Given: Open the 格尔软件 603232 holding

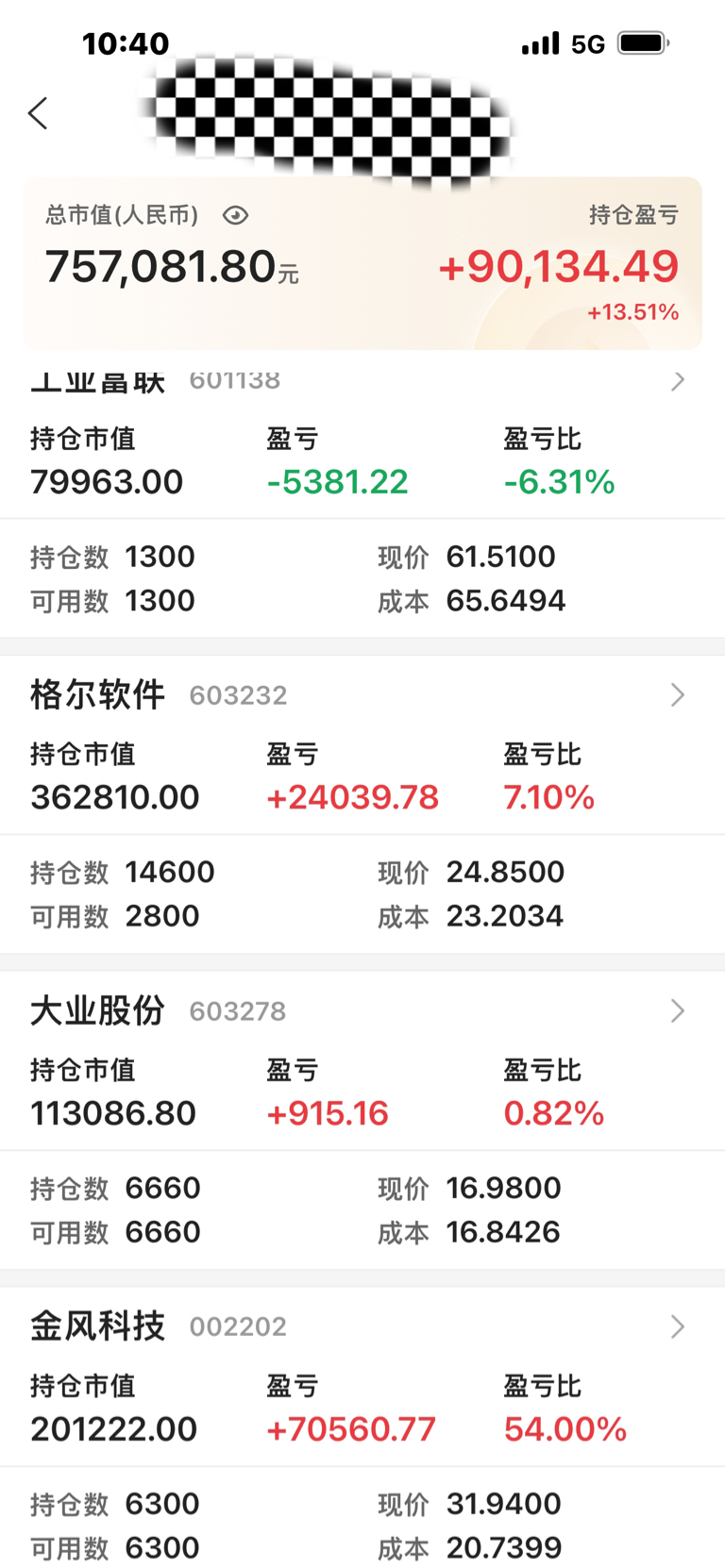Looking at the screenshot, I should (x=362, y=695).
